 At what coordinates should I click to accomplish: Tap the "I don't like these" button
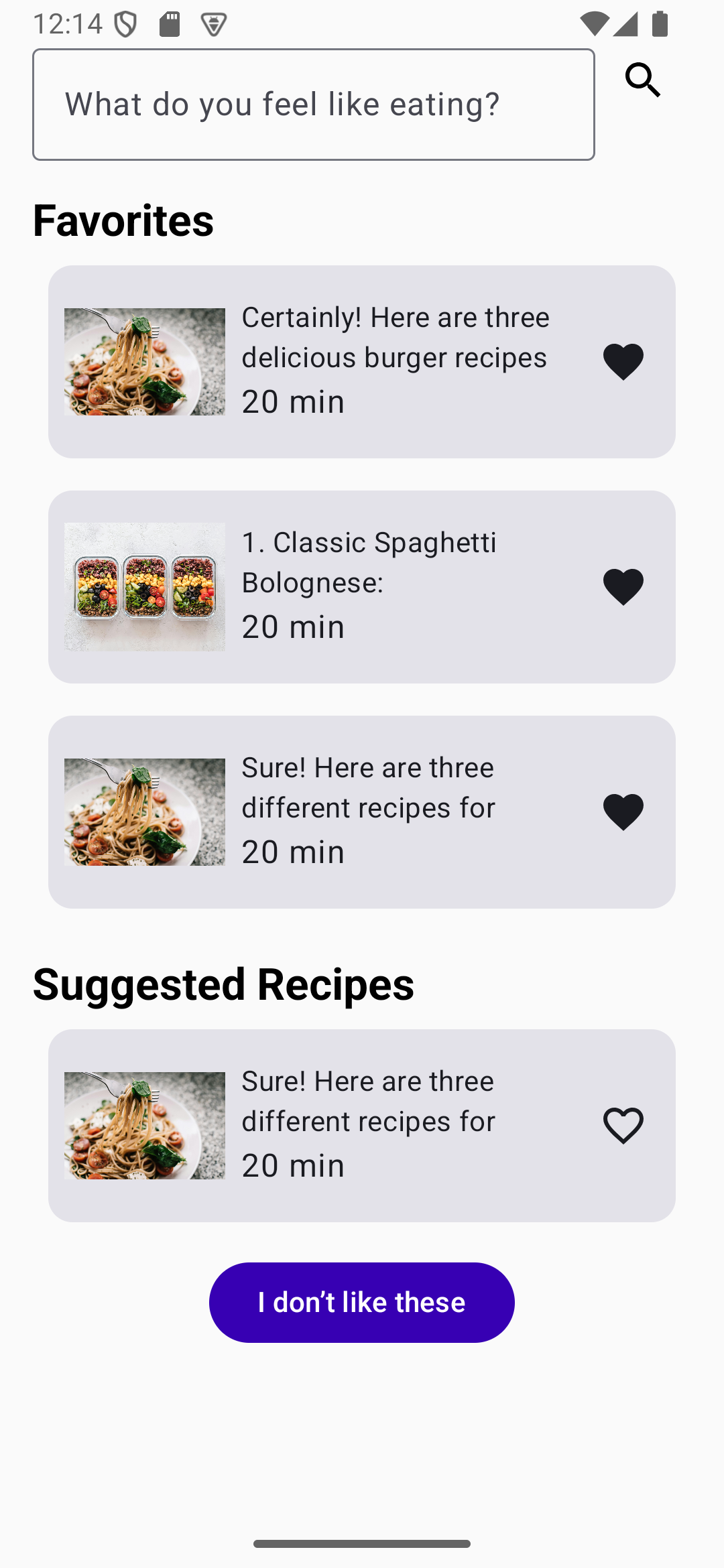pyautogui.click(x=361, y=1302)
